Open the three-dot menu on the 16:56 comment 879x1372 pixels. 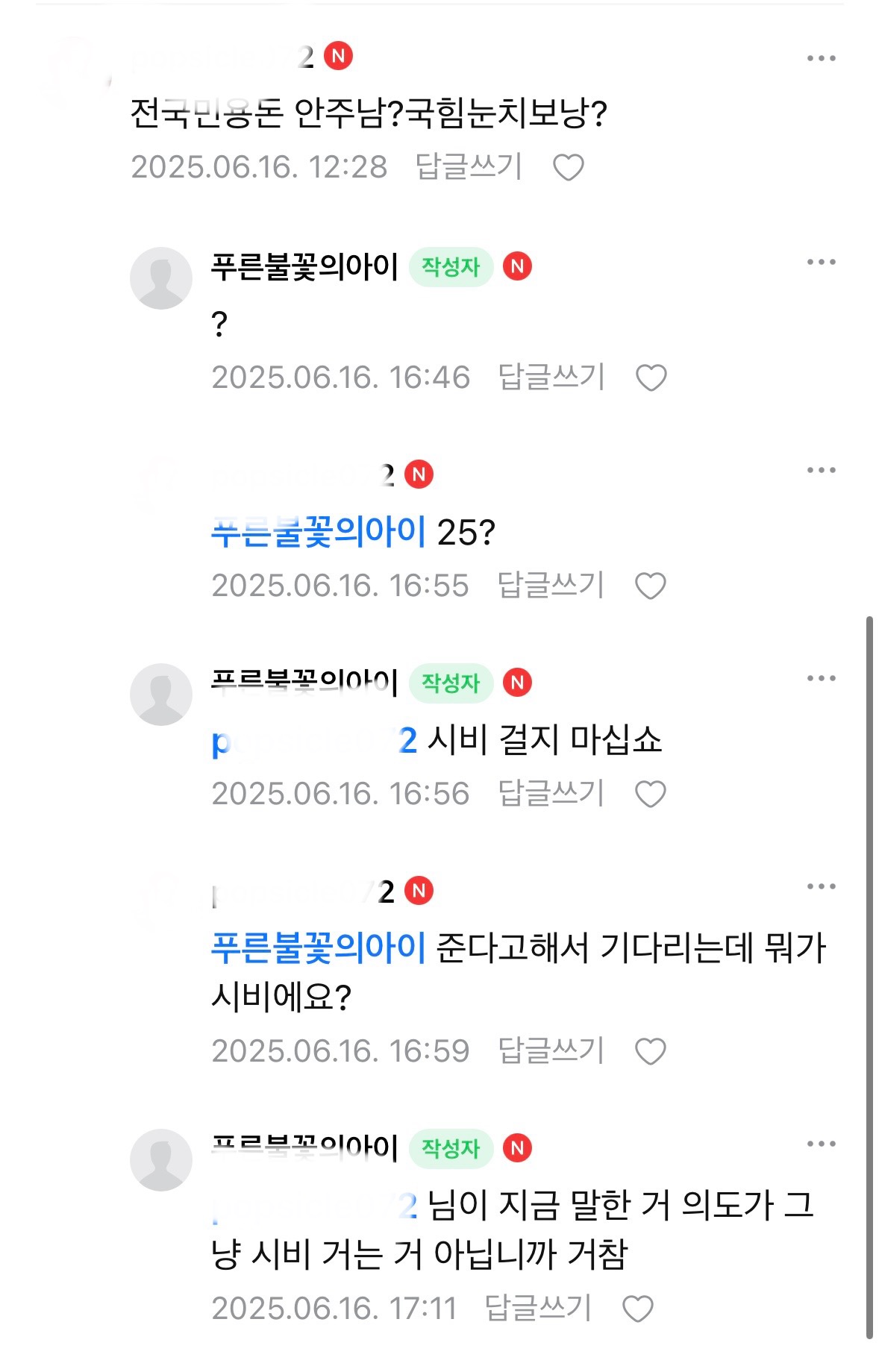[x=821, y=678]
